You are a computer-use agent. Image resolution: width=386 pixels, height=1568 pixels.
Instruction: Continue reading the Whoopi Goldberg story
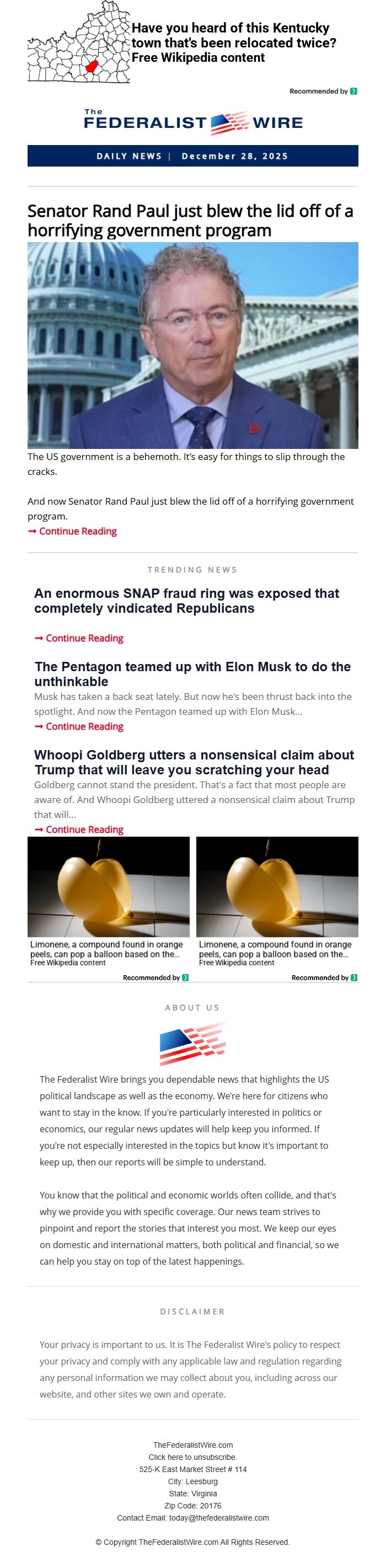coord(79,829)
